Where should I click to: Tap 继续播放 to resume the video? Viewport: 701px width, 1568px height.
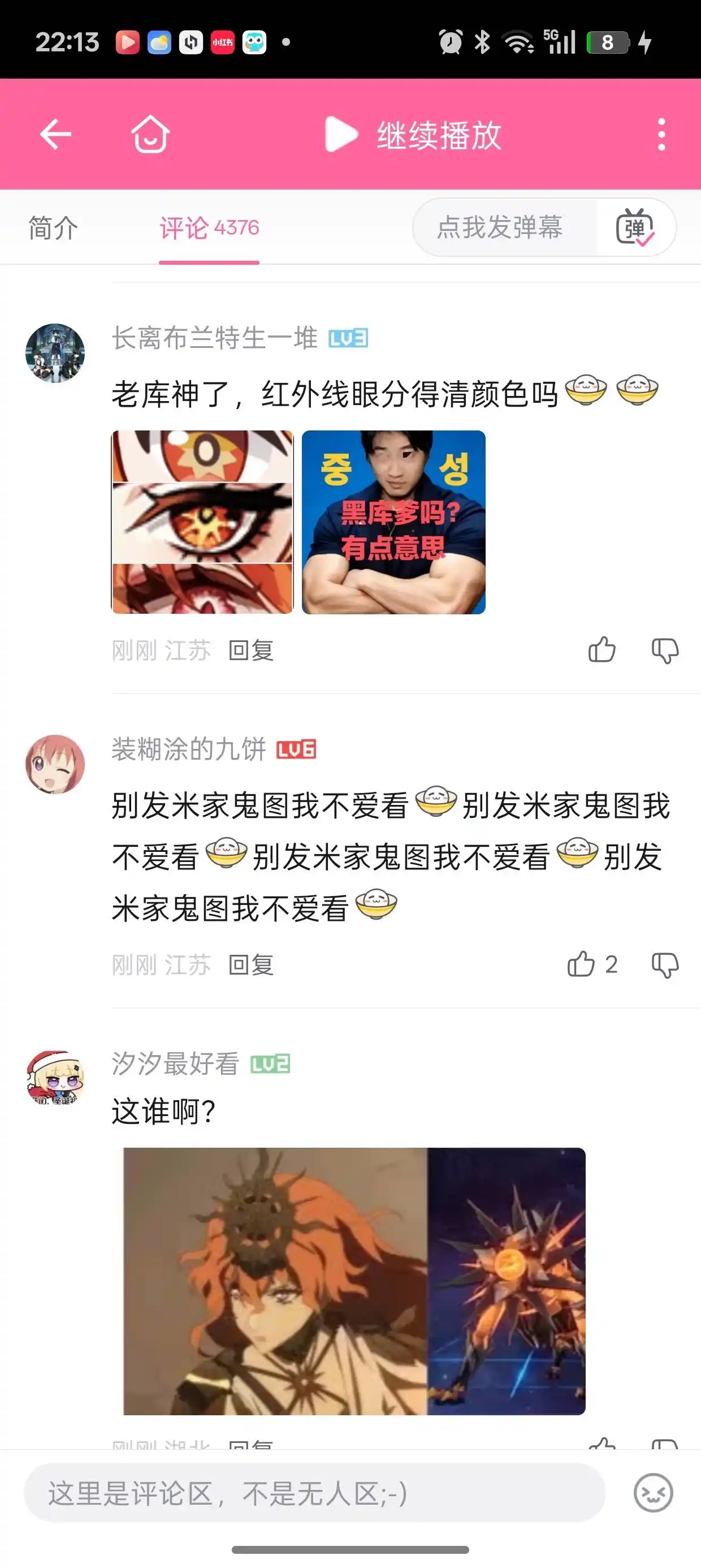tap(414, 135)
